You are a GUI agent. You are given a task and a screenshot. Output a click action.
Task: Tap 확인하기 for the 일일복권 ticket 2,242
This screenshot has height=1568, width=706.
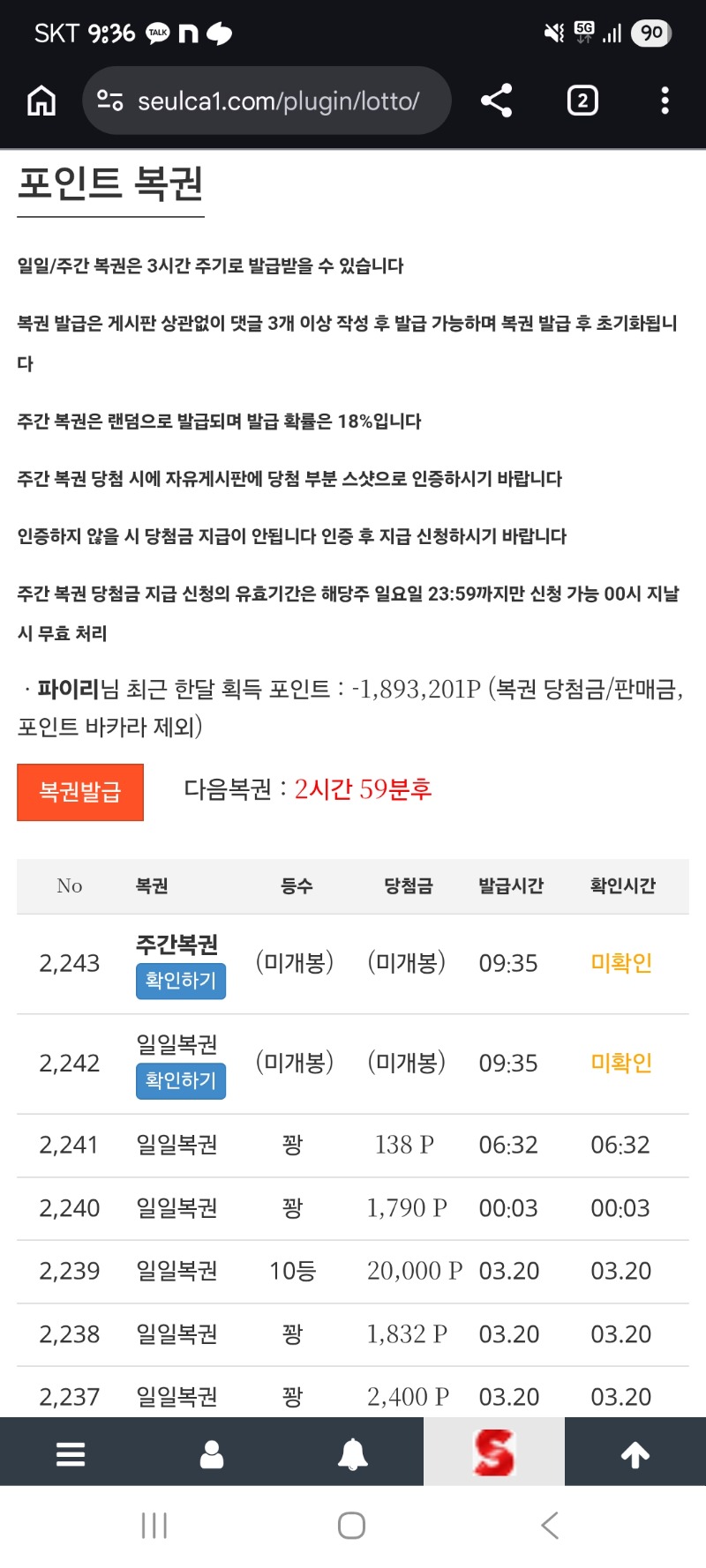tap(181, 1080)
